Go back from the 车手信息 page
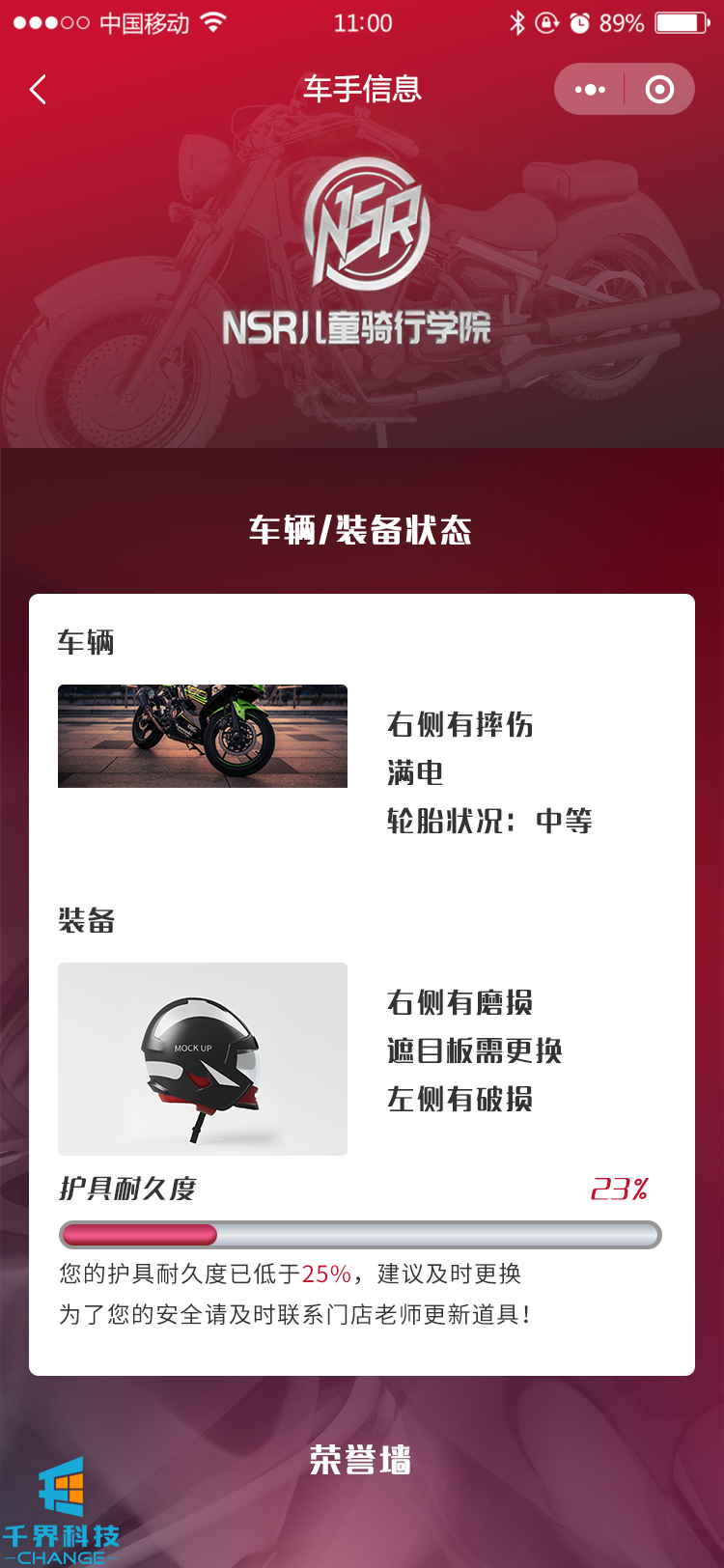Viewport: 724px width, 1568px height. click(39, 90)
